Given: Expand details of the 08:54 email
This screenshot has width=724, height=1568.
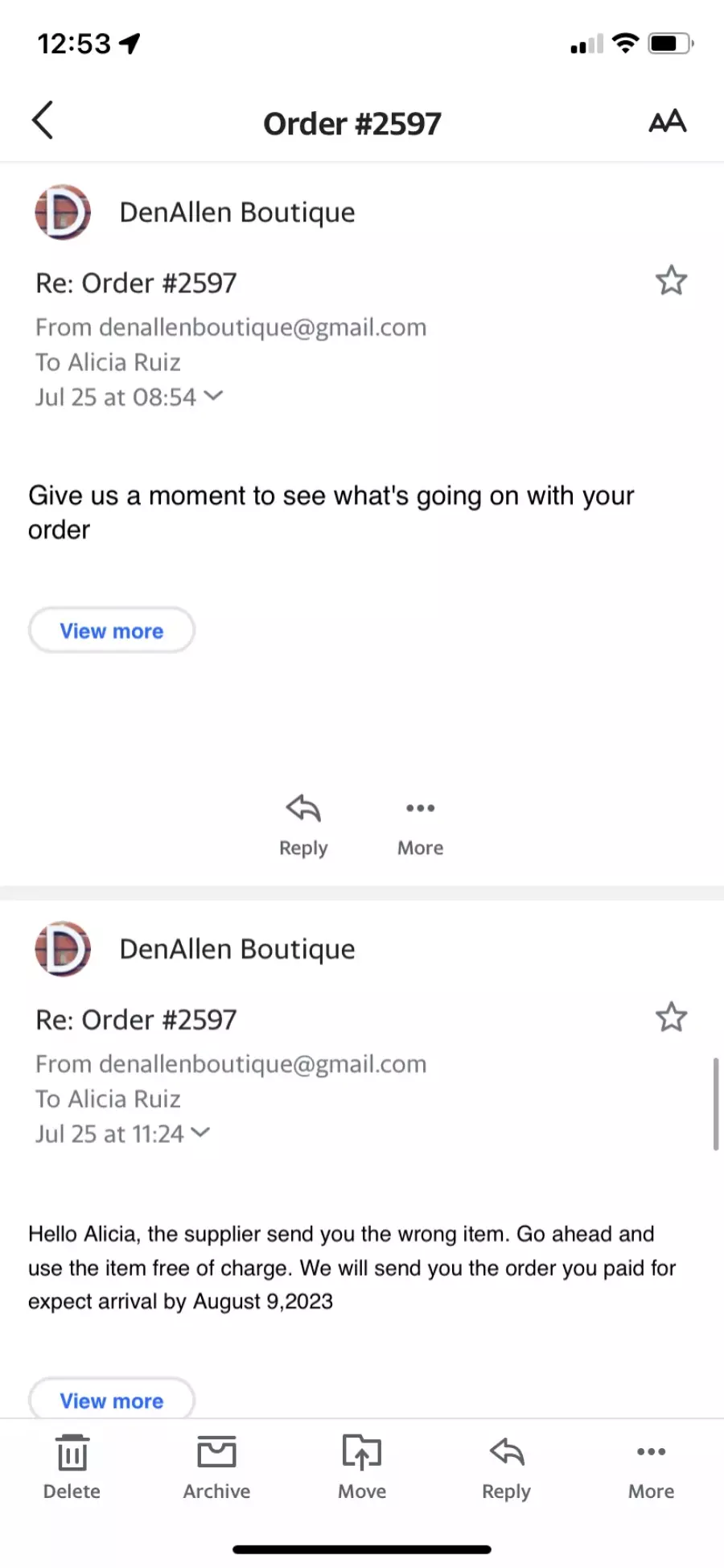Looking at the screenshot, I should 213,396.
